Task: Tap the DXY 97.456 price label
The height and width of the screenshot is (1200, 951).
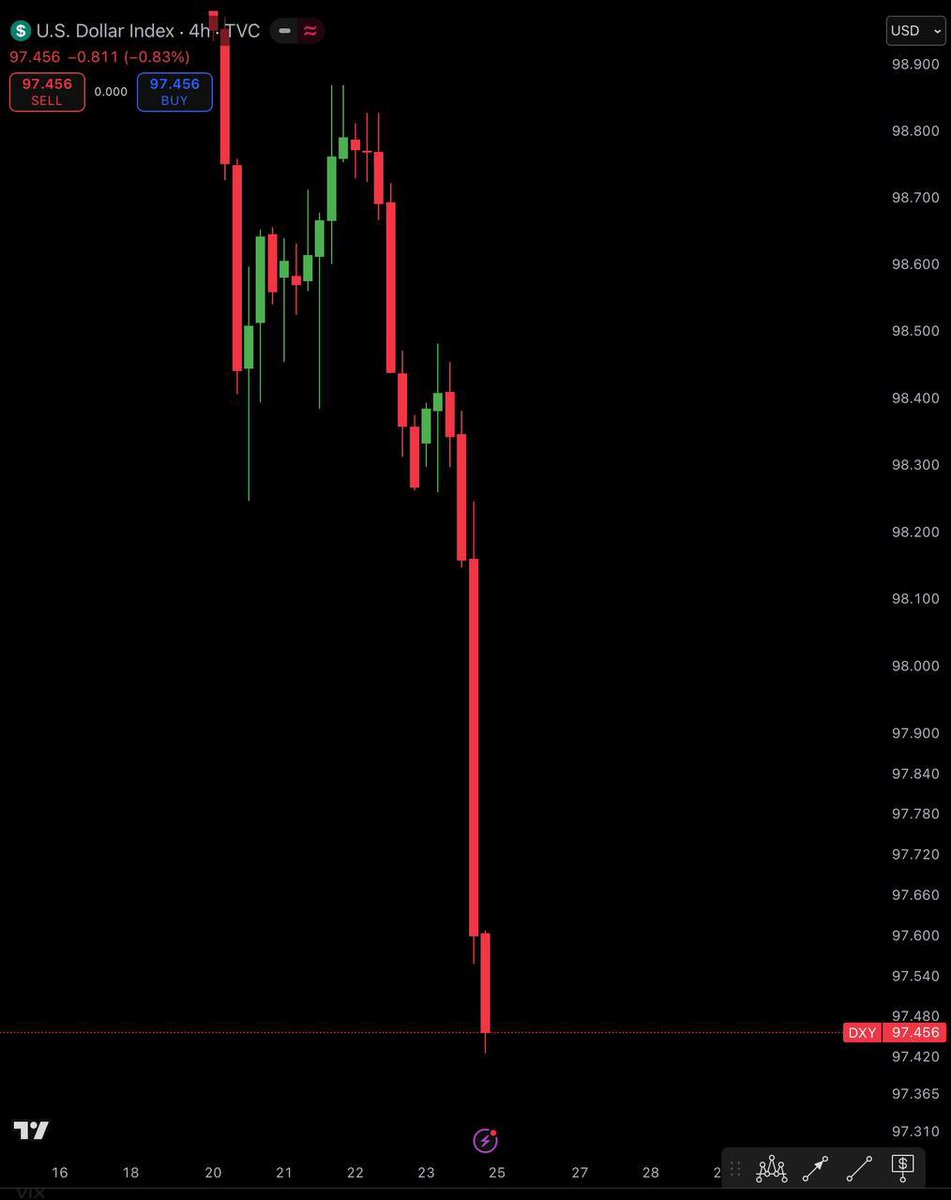Action: coord(893,1032)
